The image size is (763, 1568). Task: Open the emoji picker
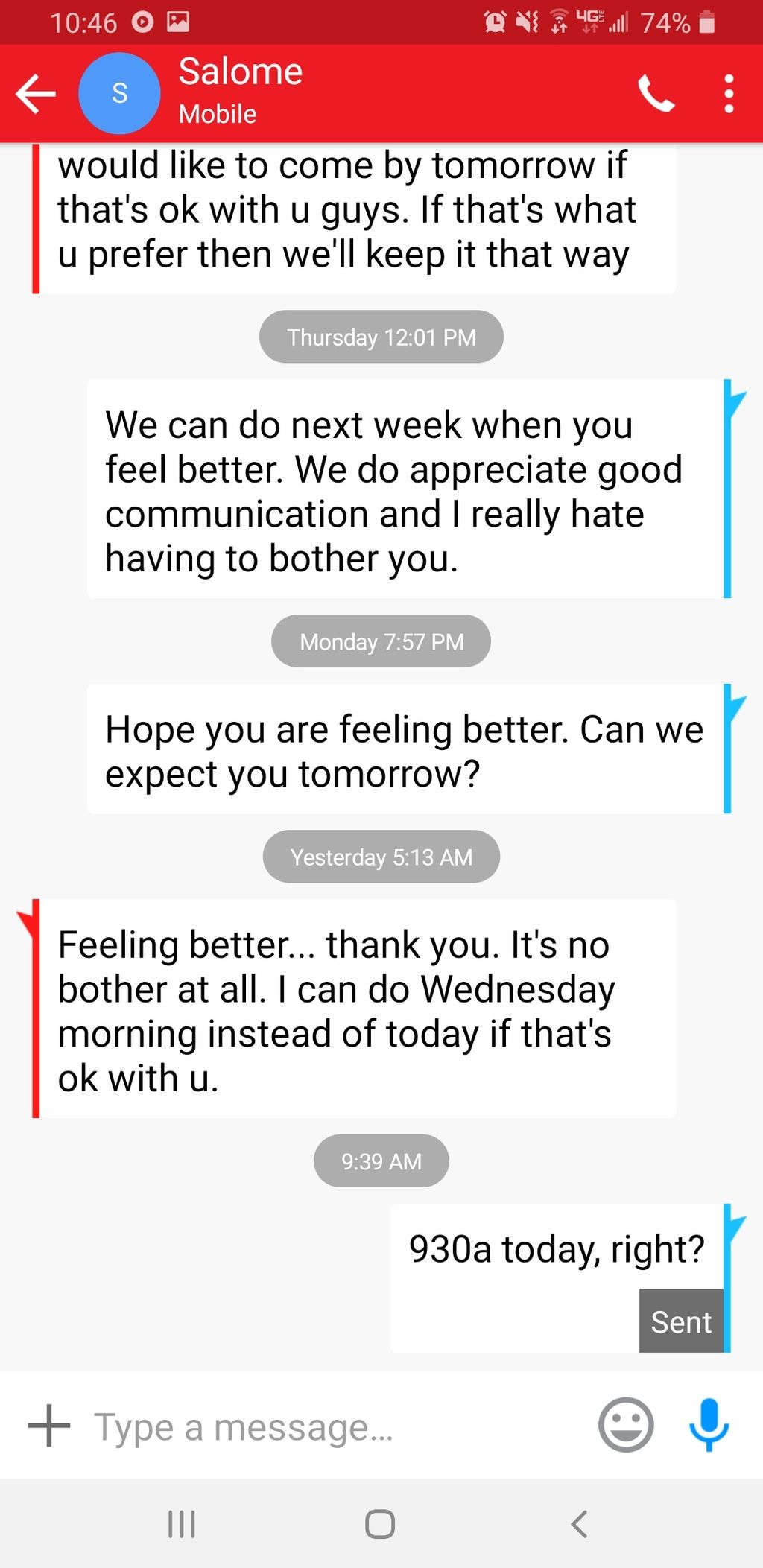[x=626, y=1425]
